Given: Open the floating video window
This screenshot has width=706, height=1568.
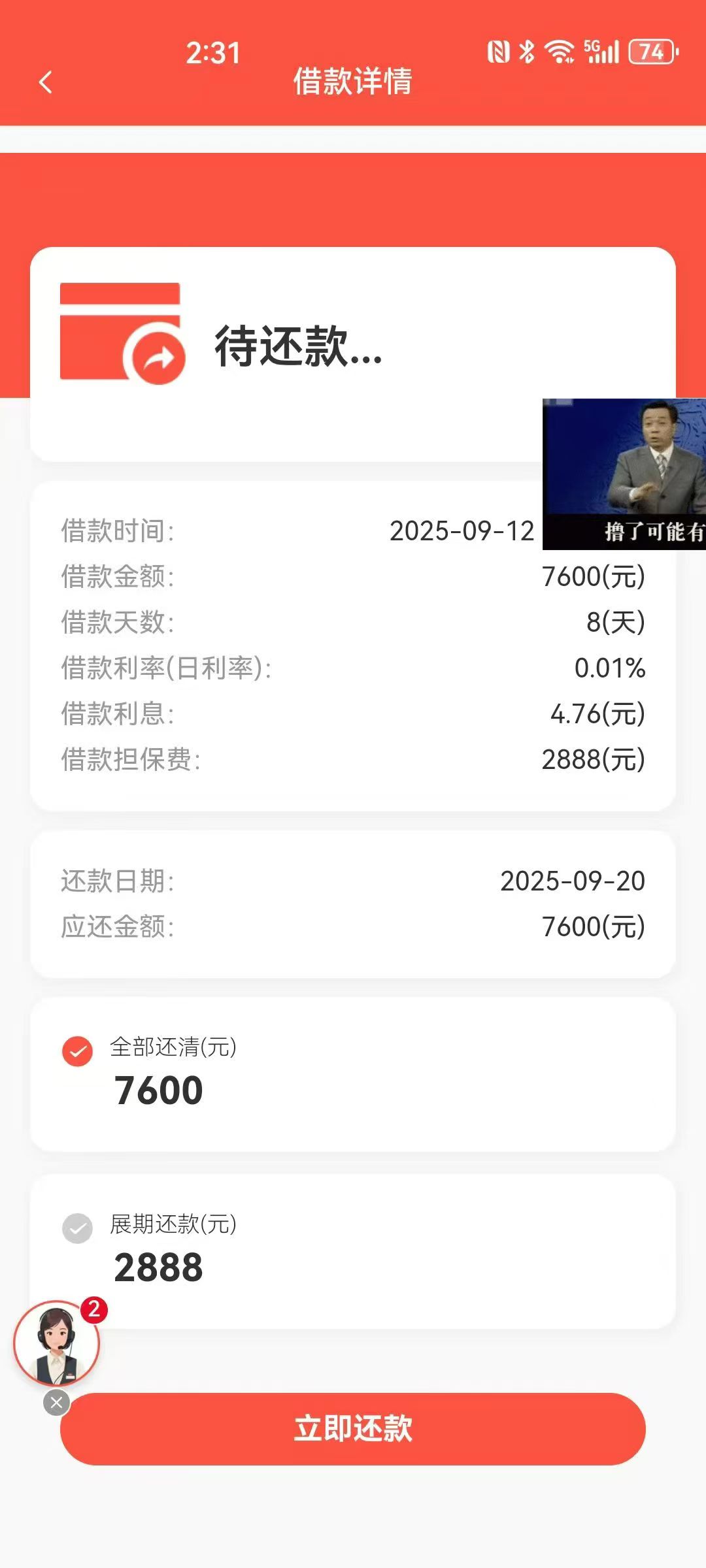Looking at the screenshot, I should (x=624, y=474).
